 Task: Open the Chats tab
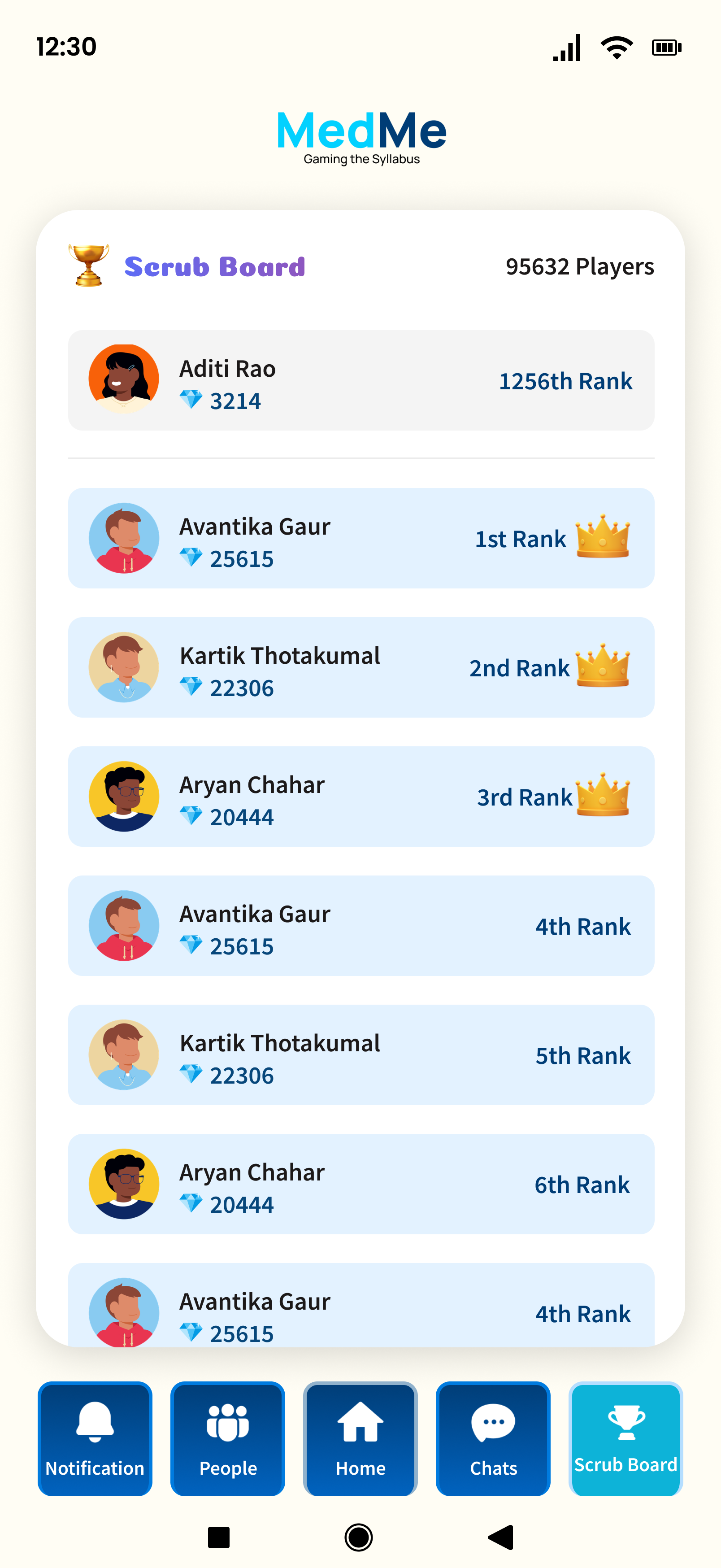493,1438
